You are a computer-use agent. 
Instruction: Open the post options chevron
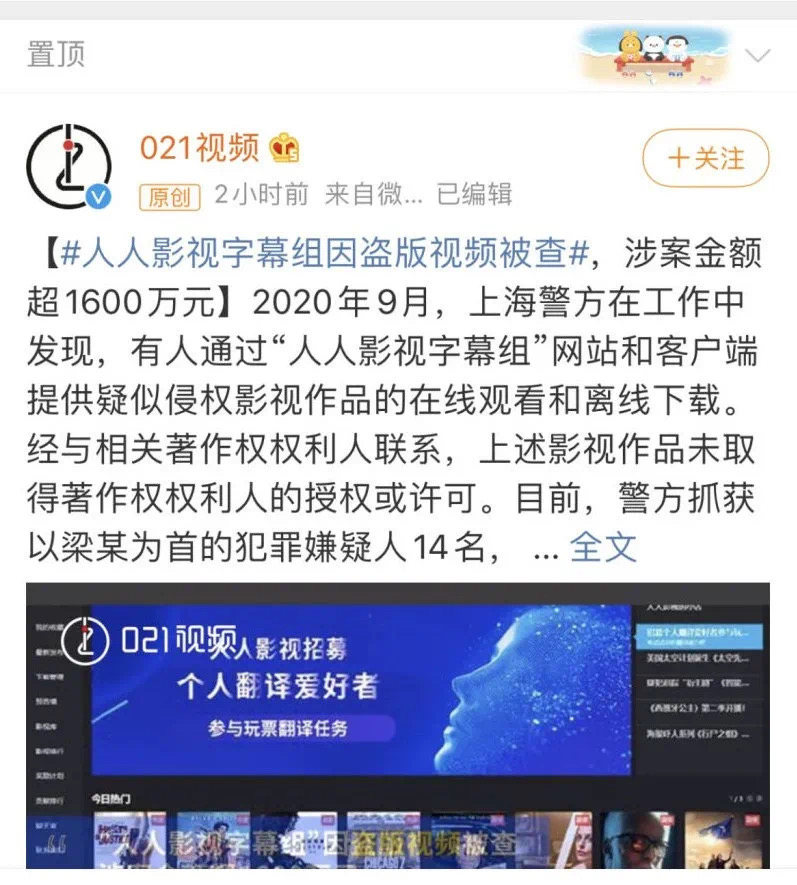(x=758, y=55)
